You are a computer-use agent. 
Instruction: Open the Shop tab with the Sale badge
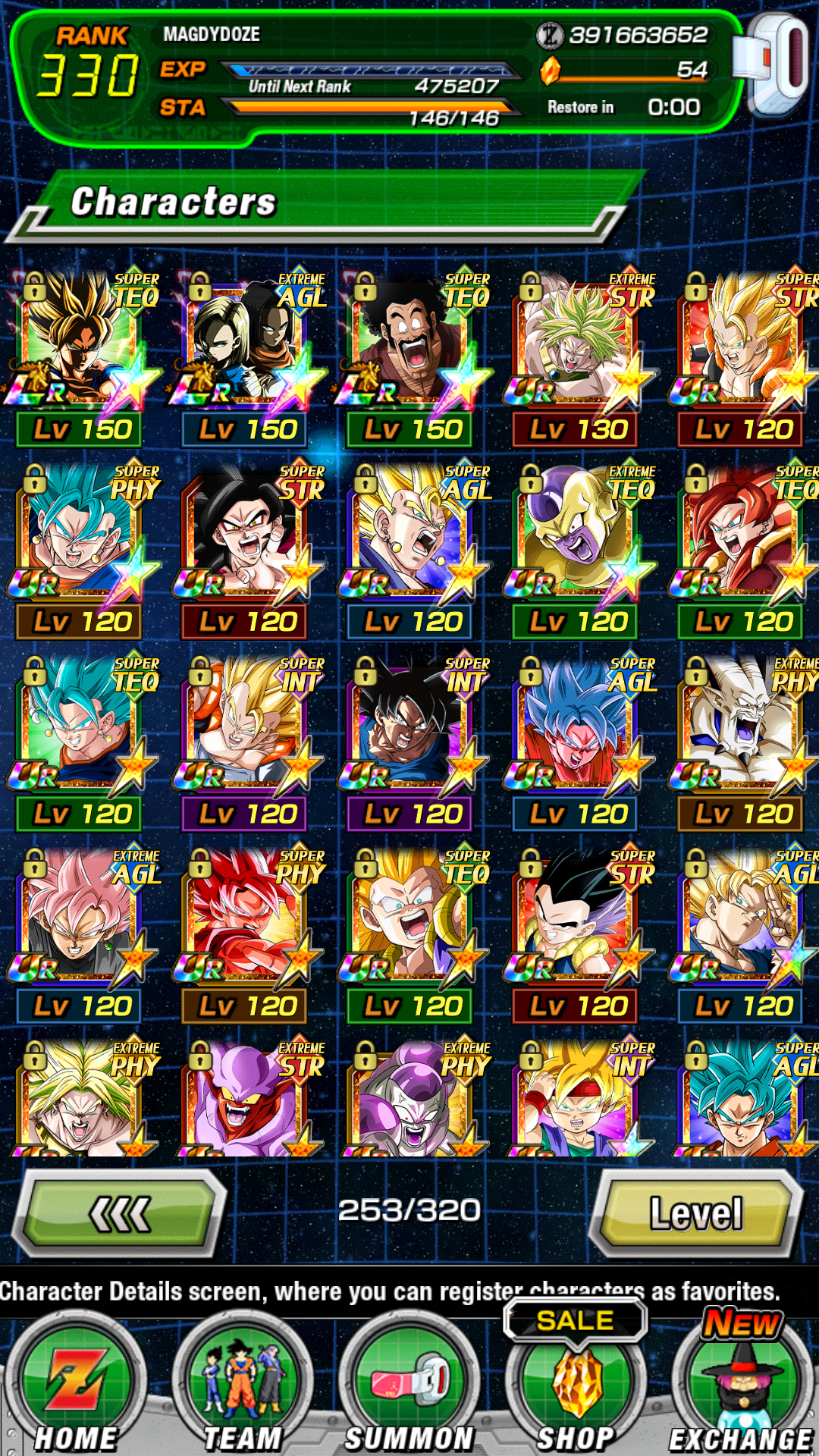[576, 1388]
